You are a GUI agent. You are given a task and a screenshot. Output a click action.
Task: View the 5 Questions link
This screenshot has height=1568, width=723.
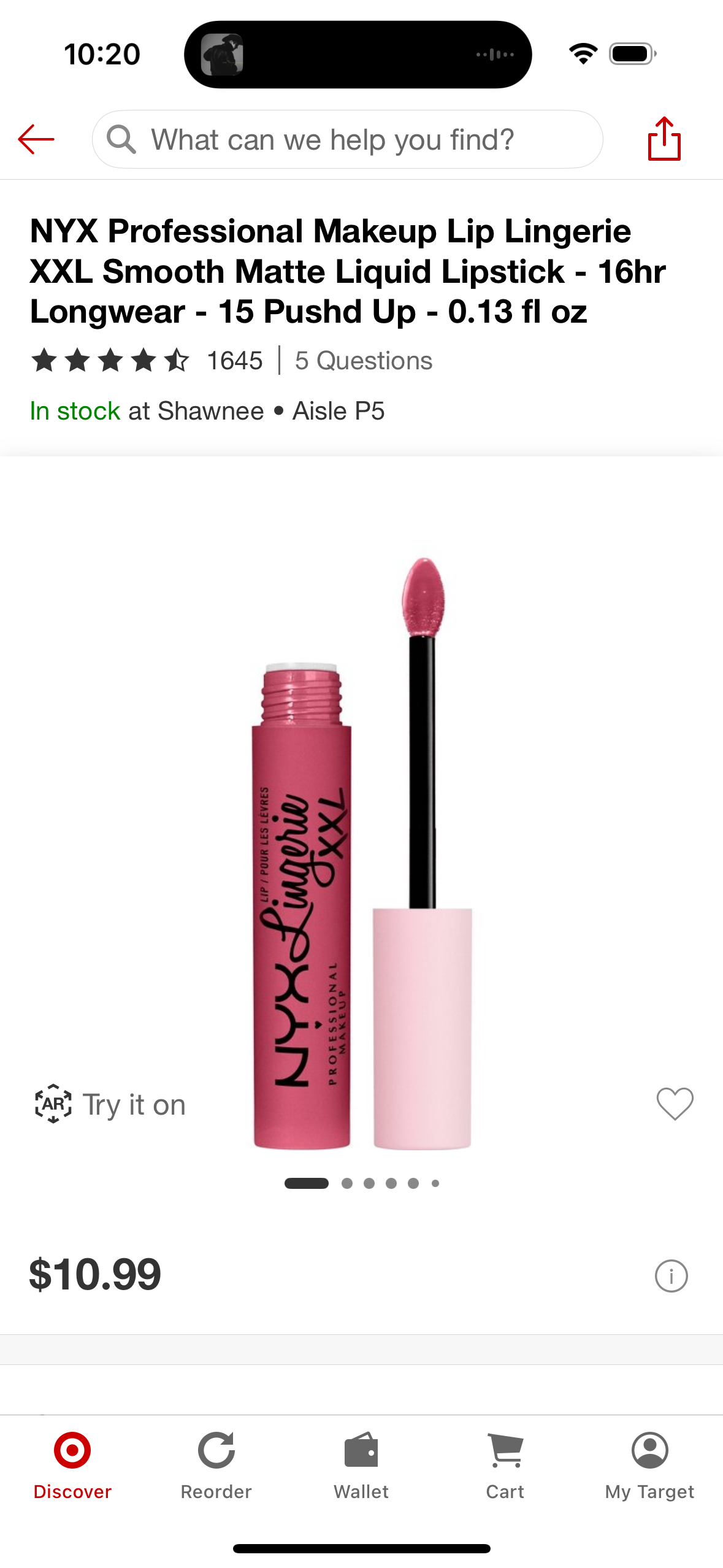click(363, 361)
